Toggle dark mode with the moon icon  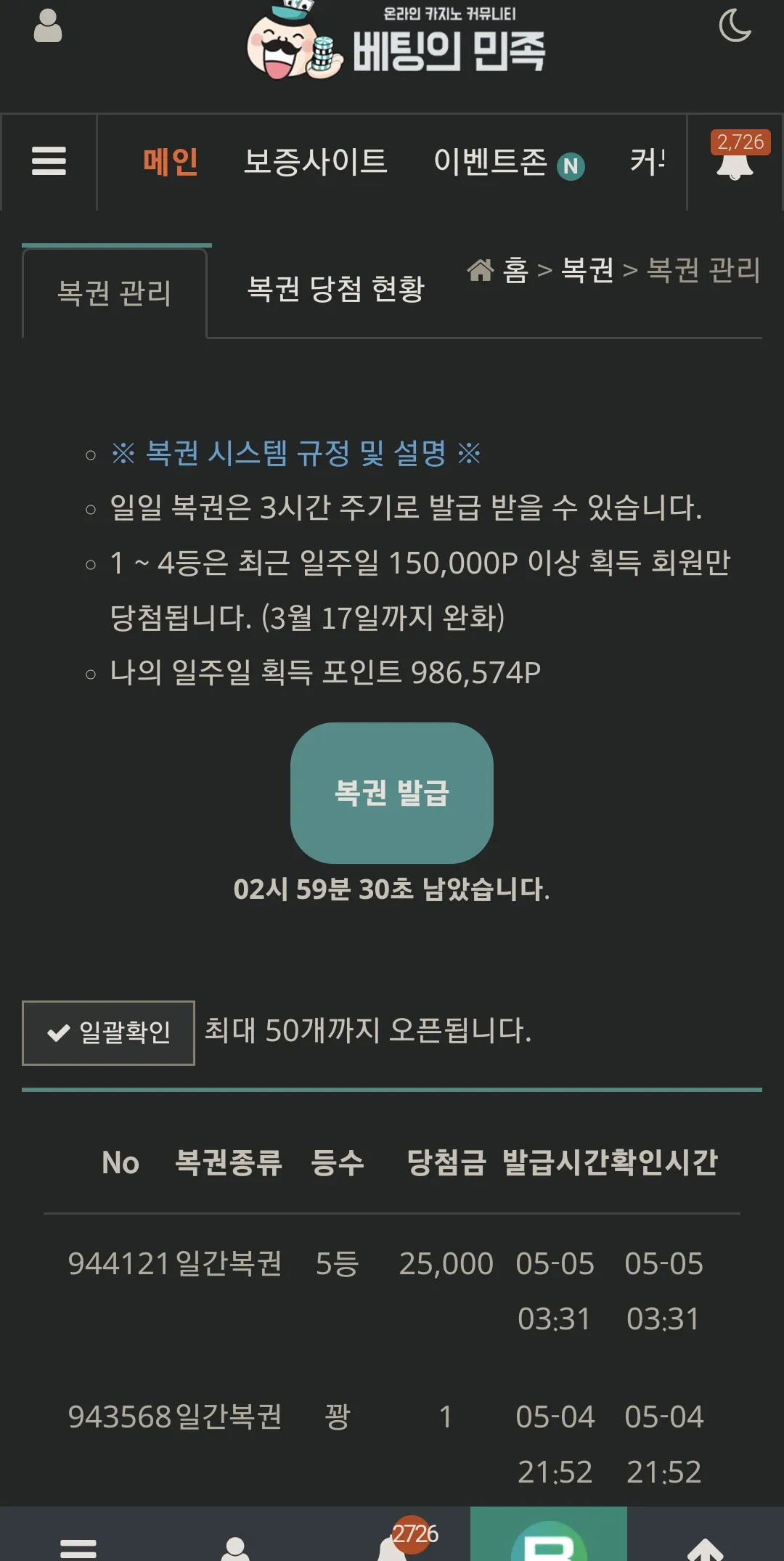pos(735,25)
